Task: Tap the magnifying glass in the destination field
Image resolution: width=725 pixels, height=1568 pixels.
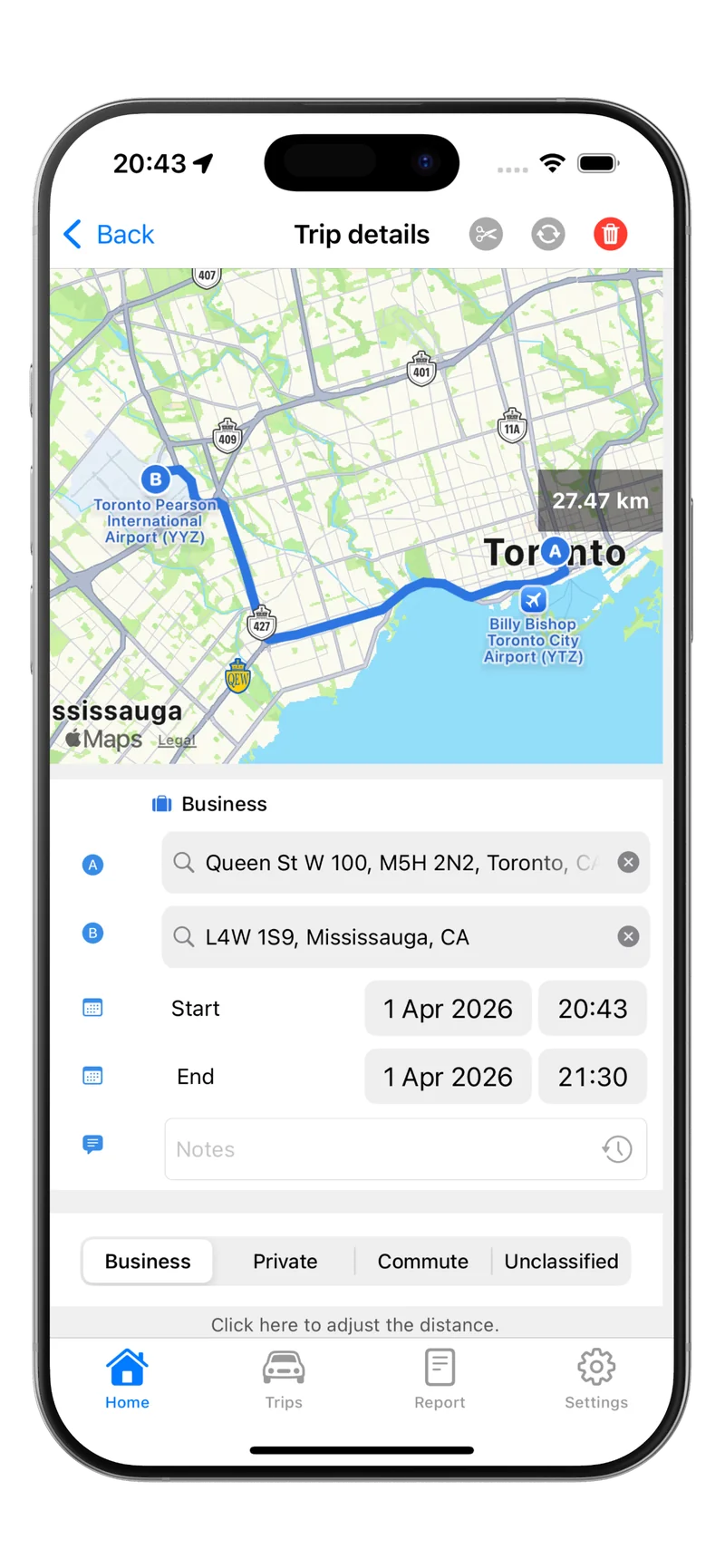Action: click(x=184, y=936)
